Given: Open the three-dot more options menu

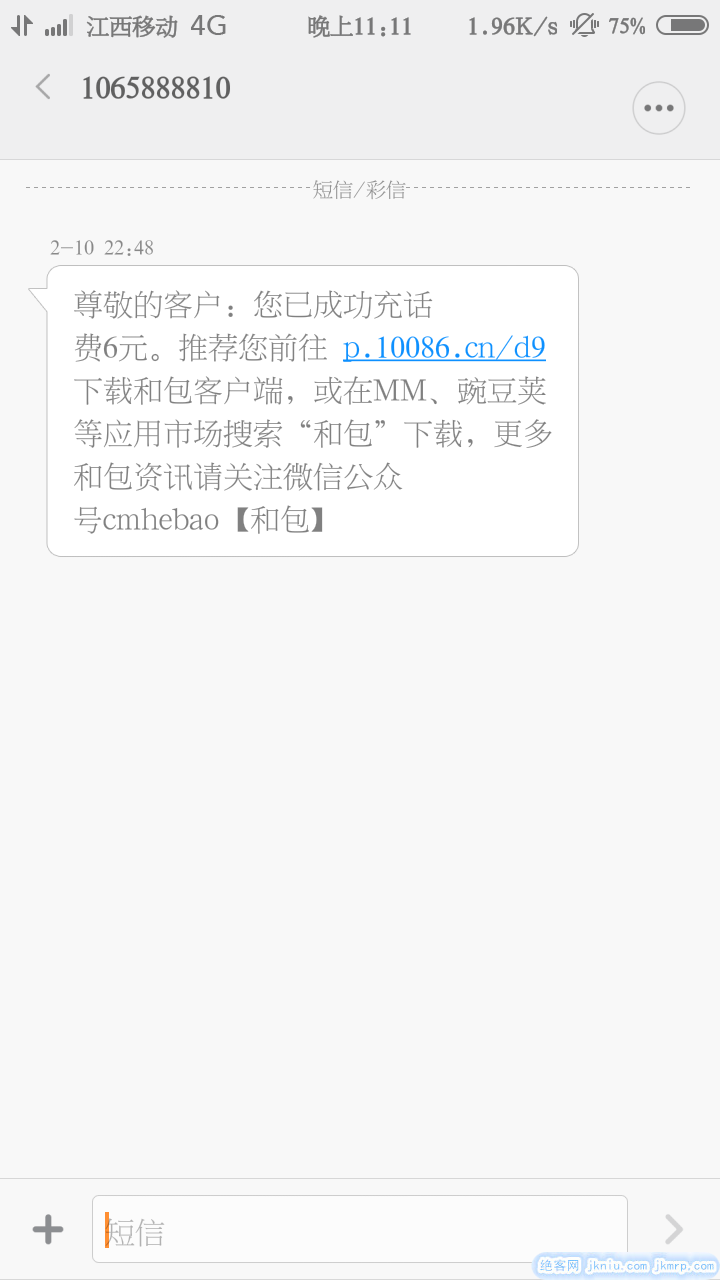Looking at the screenshot, I should 659,108.
